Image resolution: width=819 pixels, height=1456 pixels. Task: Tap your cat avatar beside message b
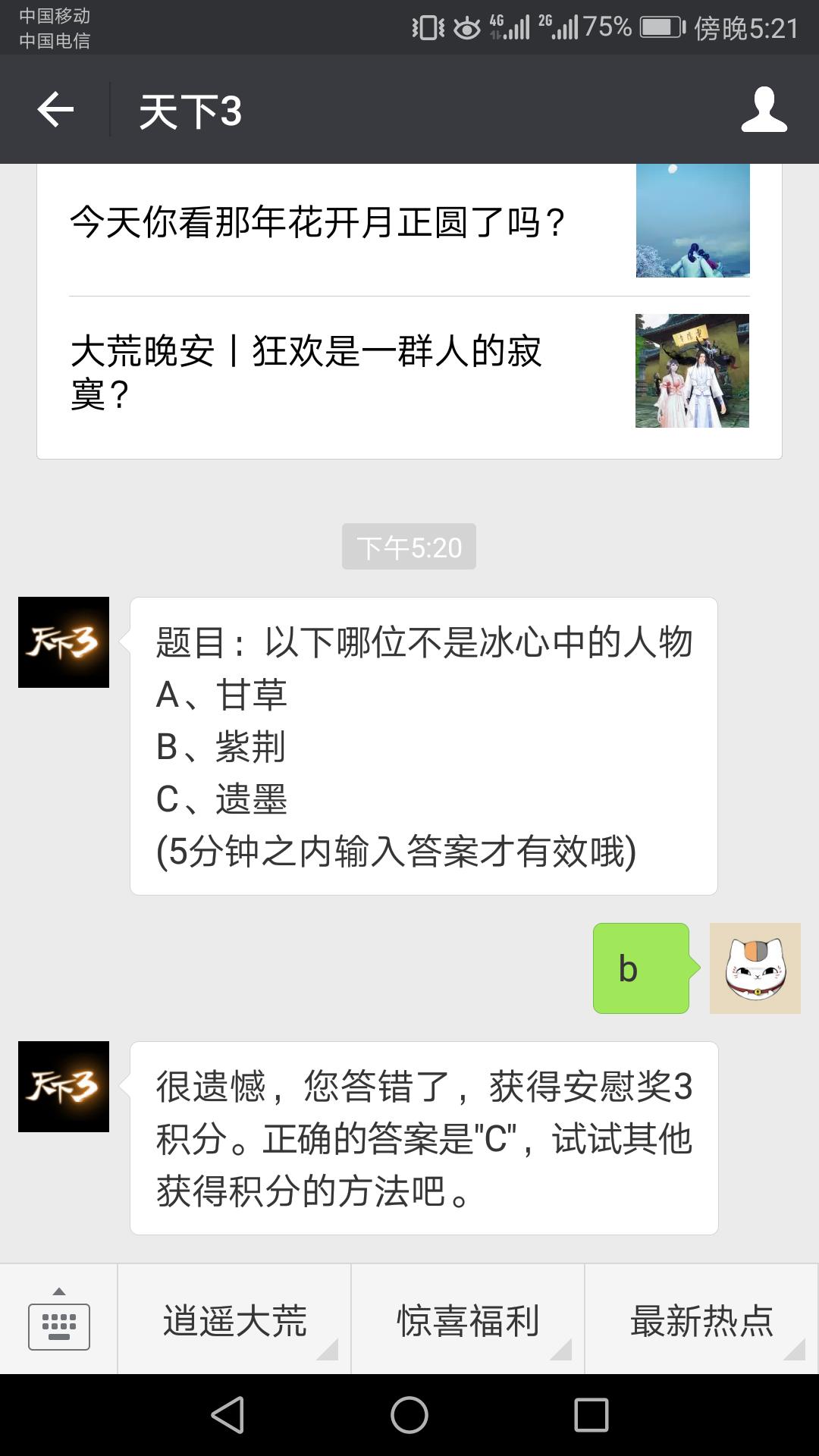click(755, 968)
